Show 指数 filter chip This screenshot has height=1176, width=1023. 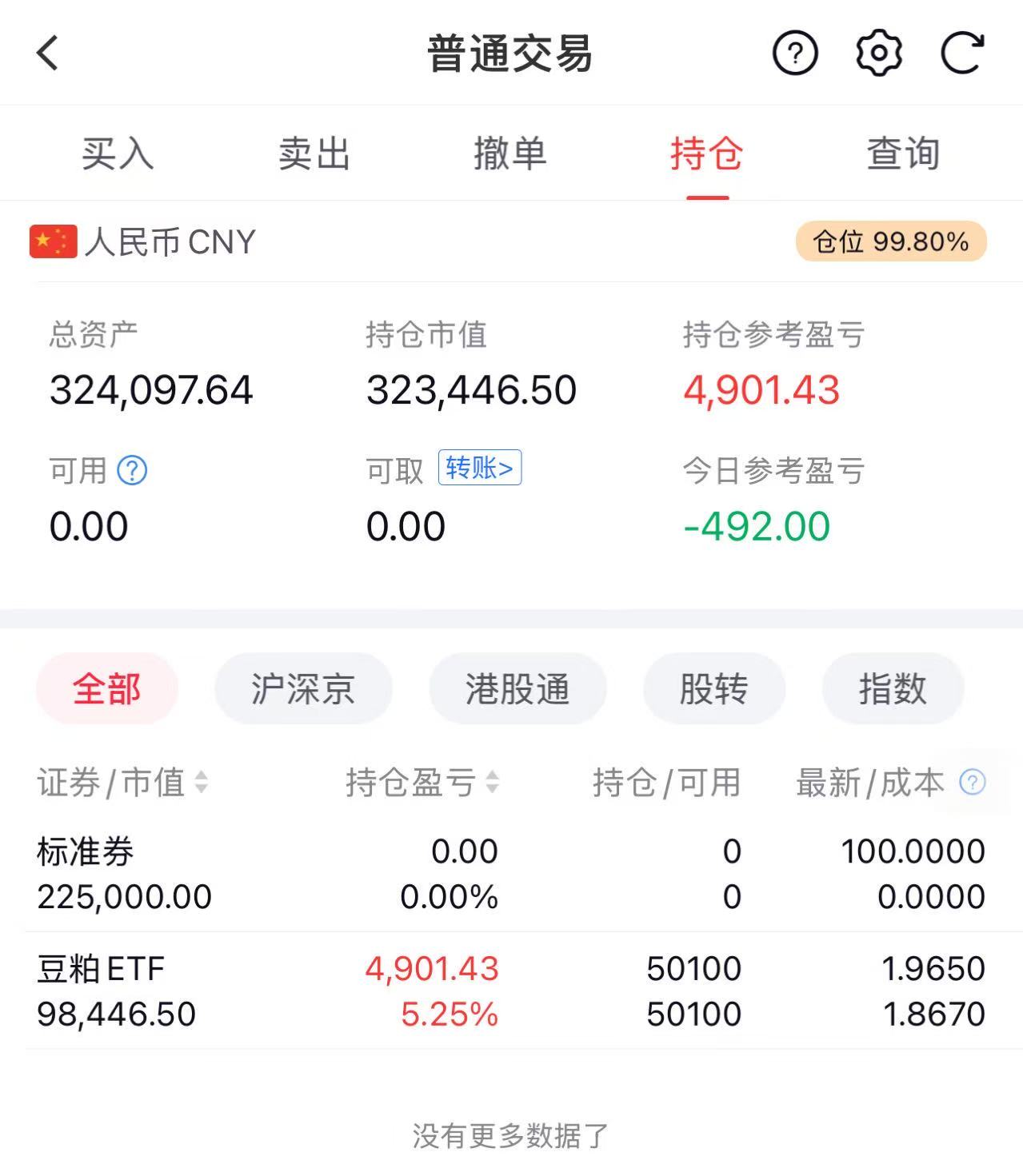click(893, 688)
